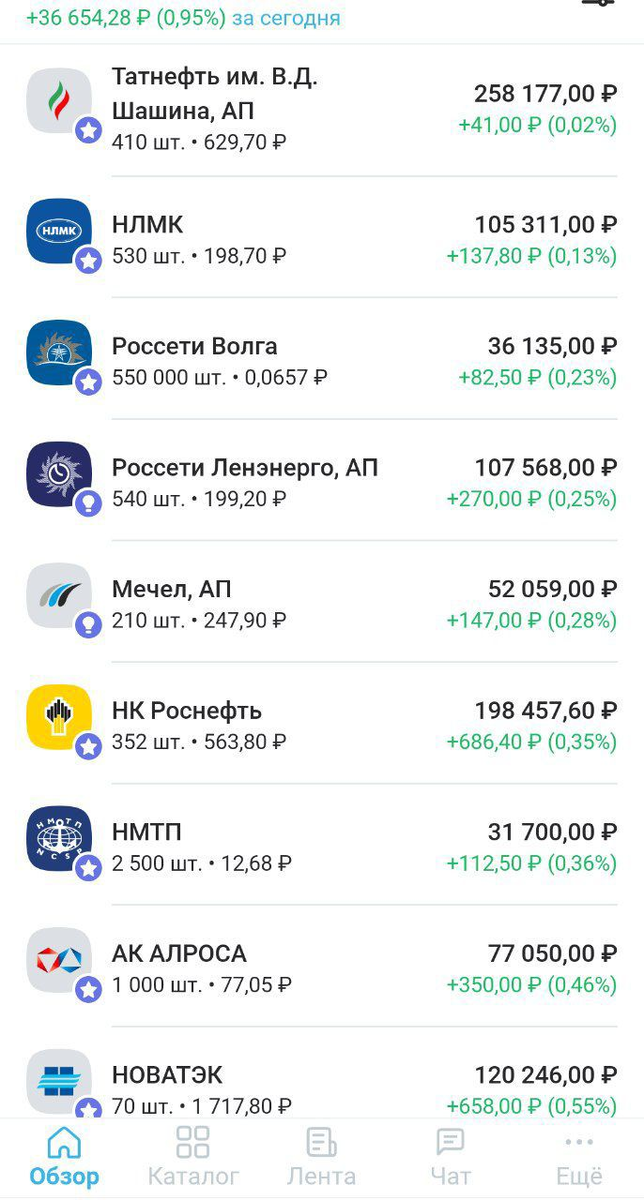Select the НК Роснефть row
The image size is (644, 1200).
[x=322, y=723]
